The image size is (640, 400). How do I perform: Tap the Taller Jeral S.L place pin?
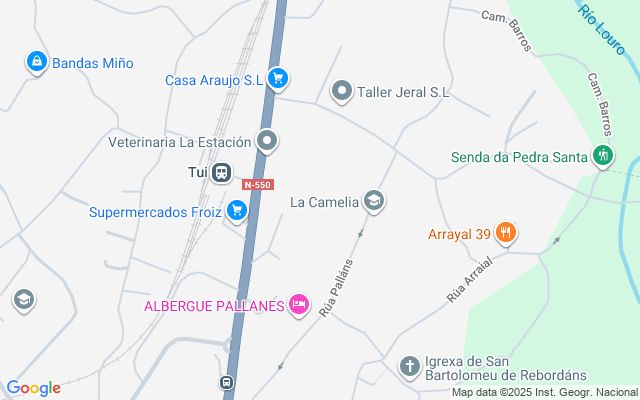tap(342, 92)
